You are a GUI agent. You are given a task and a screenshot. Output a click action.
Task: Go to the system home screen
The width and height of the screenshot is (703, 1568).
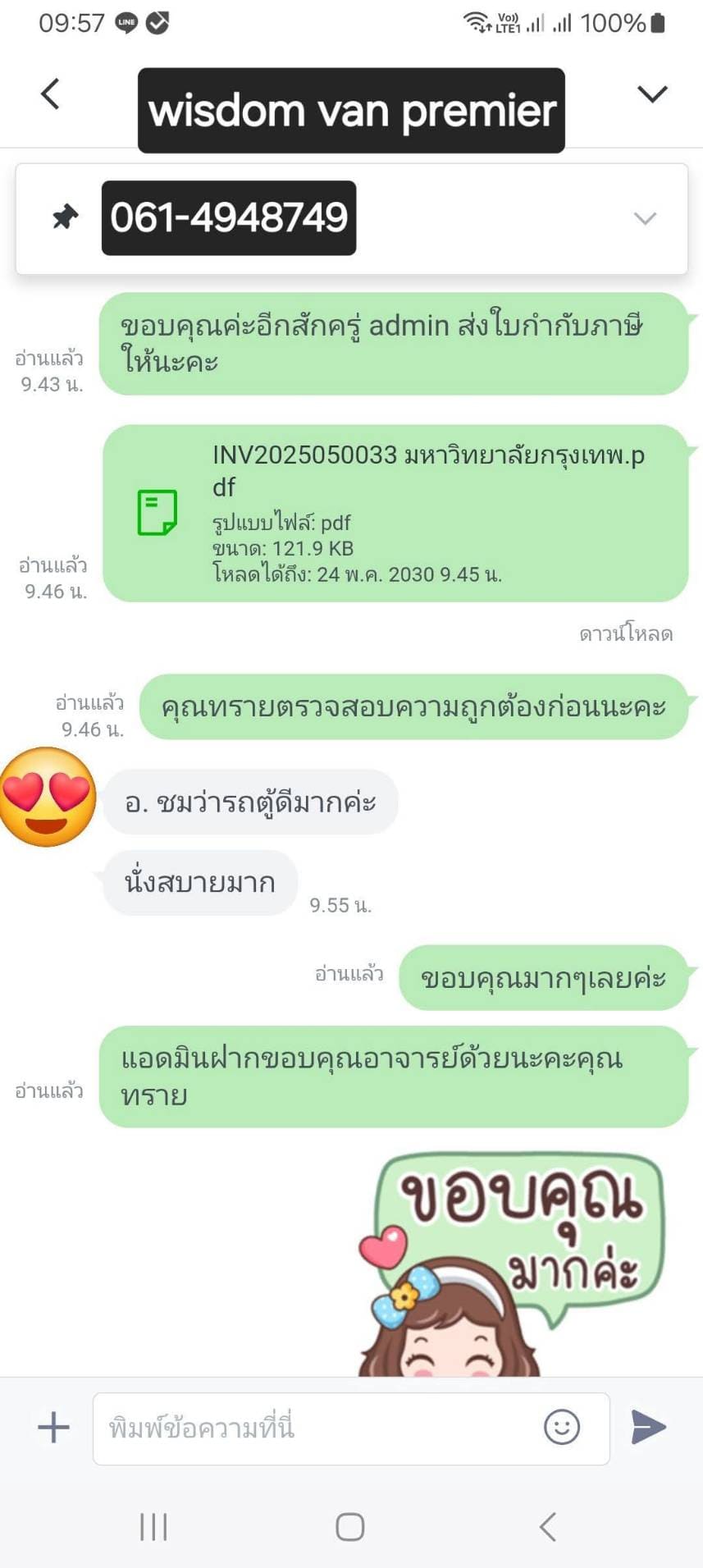350,1527
